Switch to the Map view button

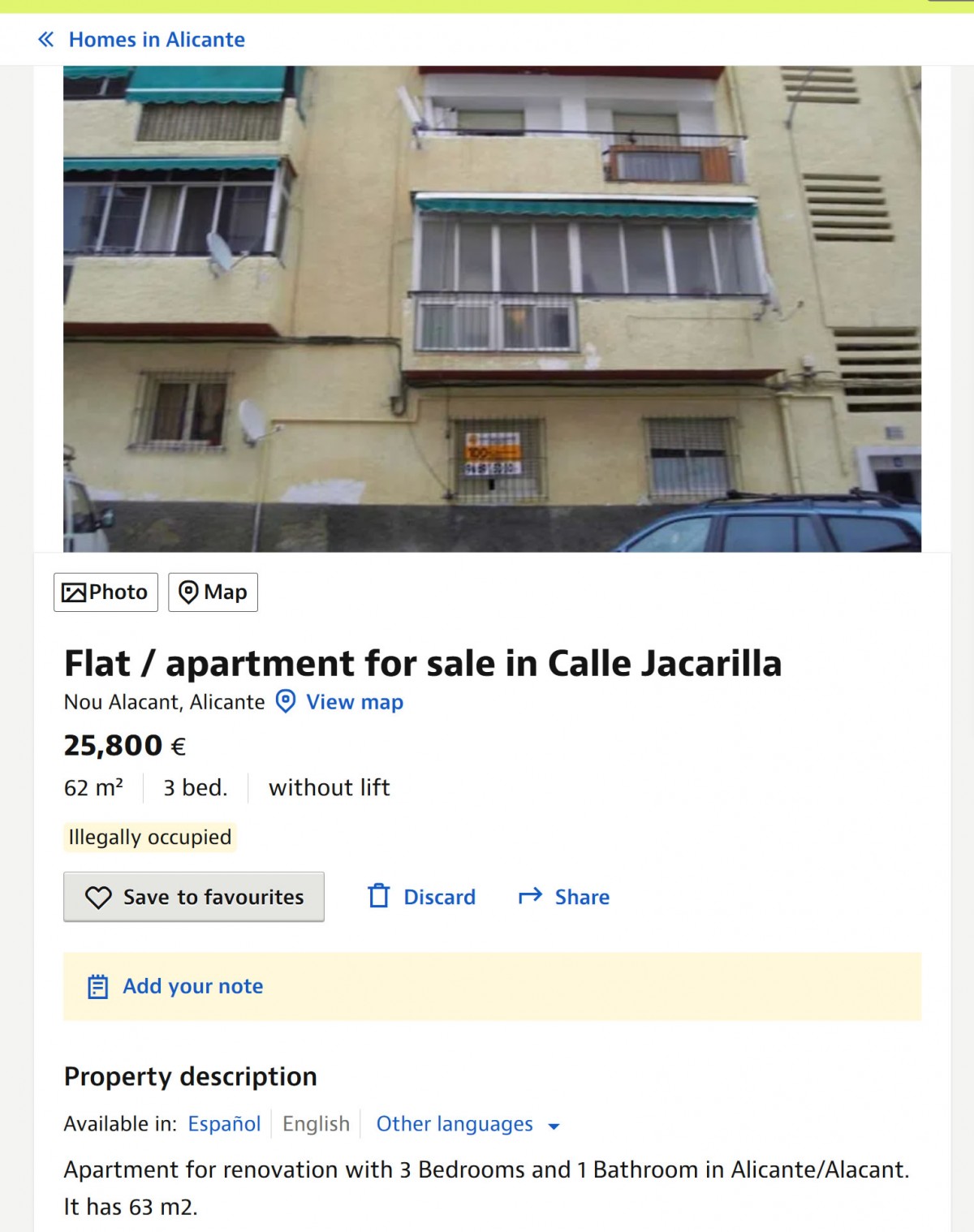point(213,592)
